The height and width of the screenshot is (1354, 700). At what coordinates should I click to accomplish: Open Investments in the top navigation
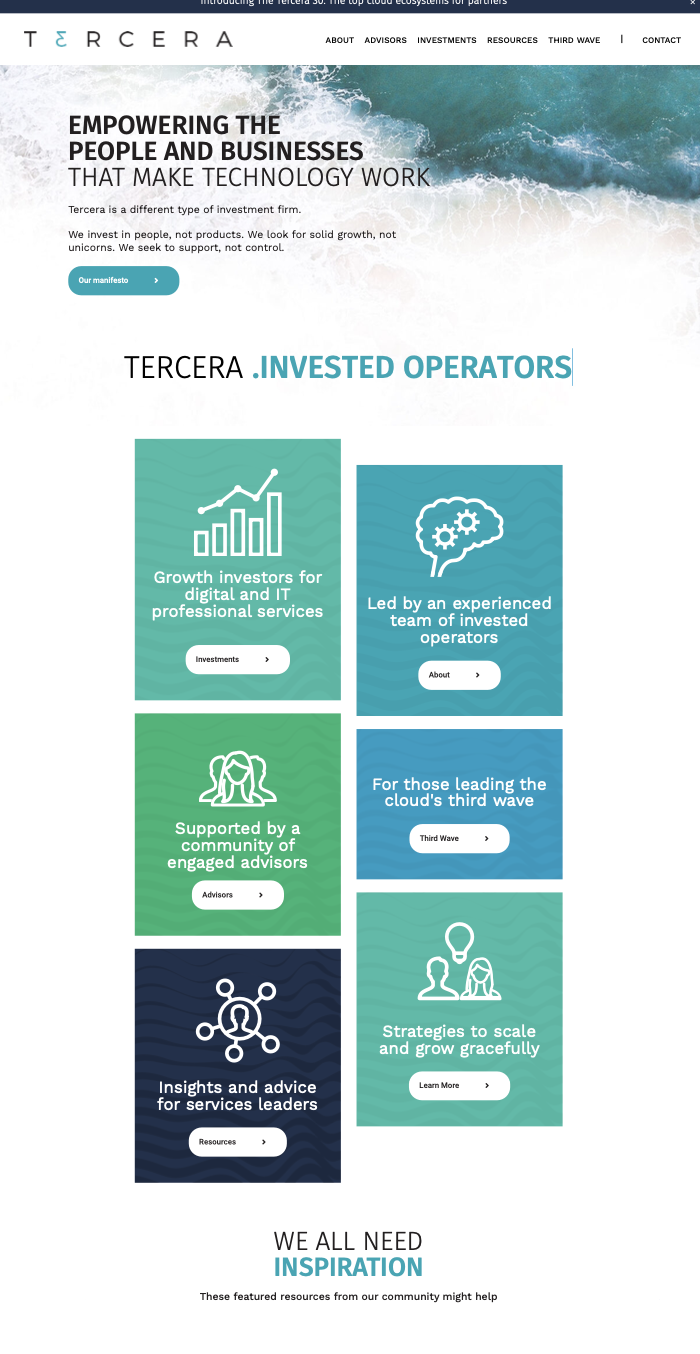(447, 40)
